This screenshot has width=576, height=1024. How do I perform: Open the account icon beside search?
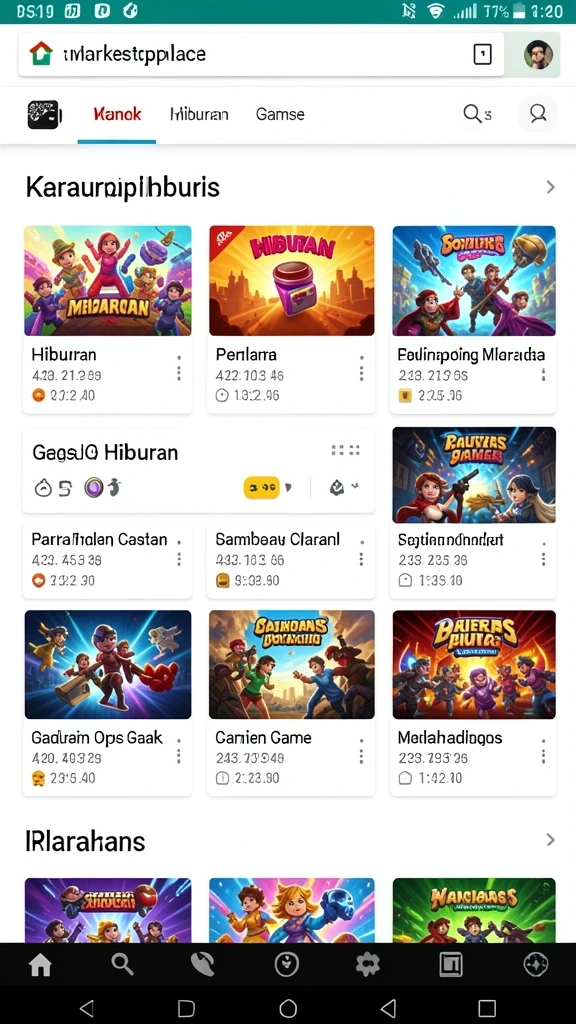[x=537, y=114]
